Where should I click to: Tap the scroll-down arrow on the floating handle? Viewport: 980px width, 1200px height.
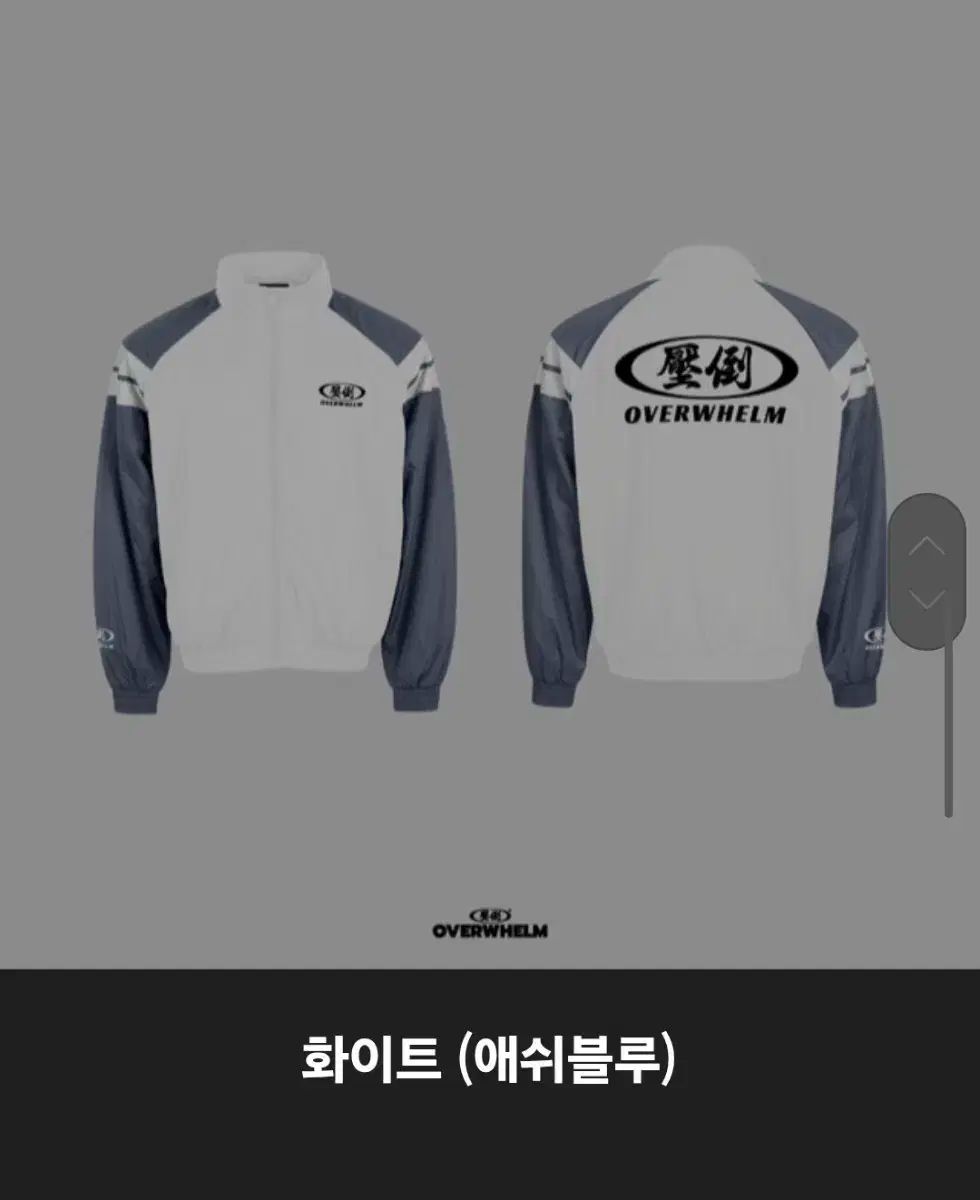click(x=927, y=599)
